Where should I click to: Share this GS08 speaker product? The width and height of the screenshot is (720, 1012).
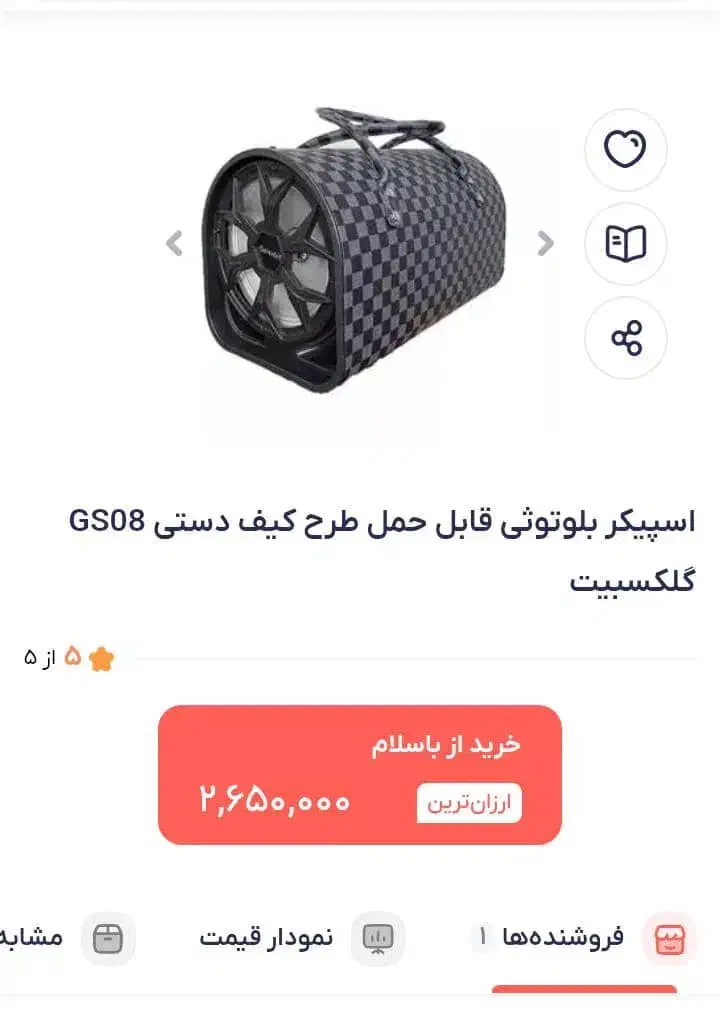pyautogui.click(x=625, y=338)
